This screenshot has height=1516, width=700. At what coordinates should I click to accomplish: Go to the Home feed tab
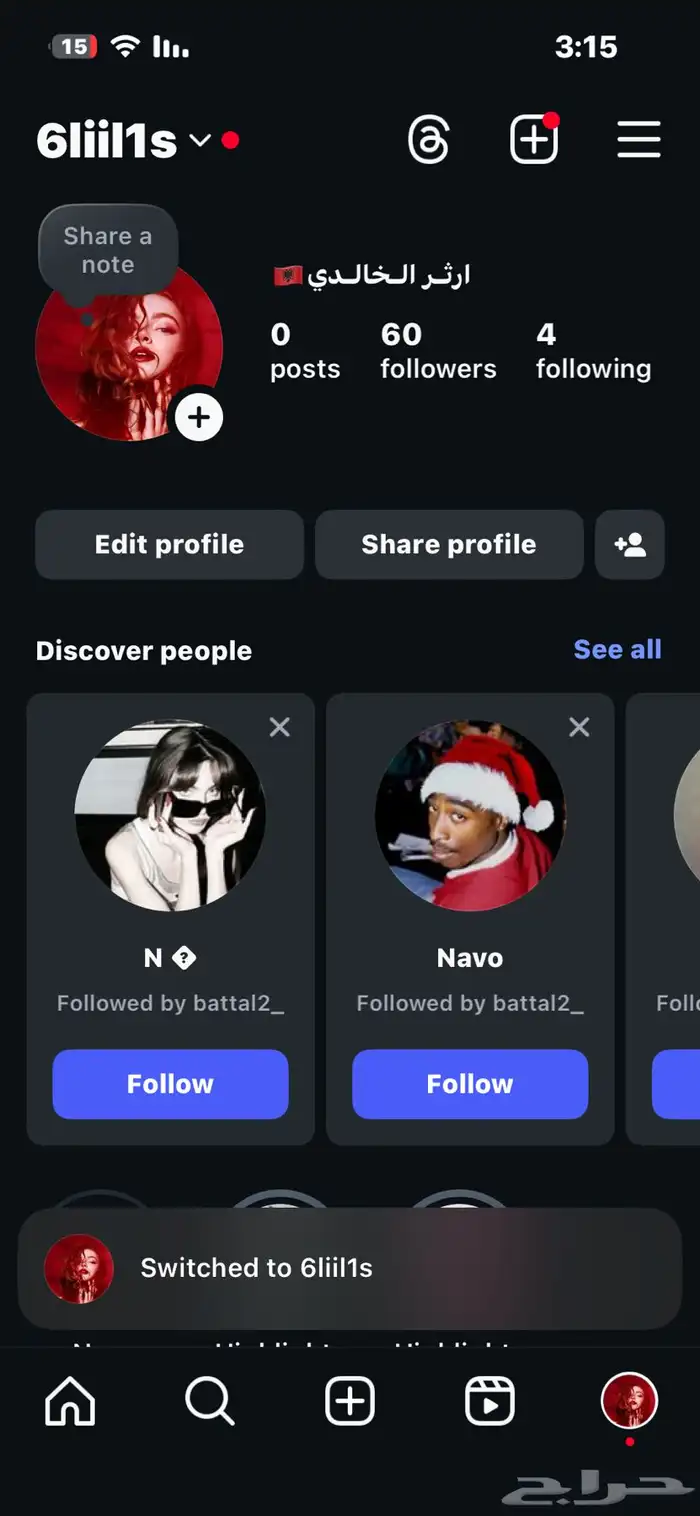(70, 1401)
